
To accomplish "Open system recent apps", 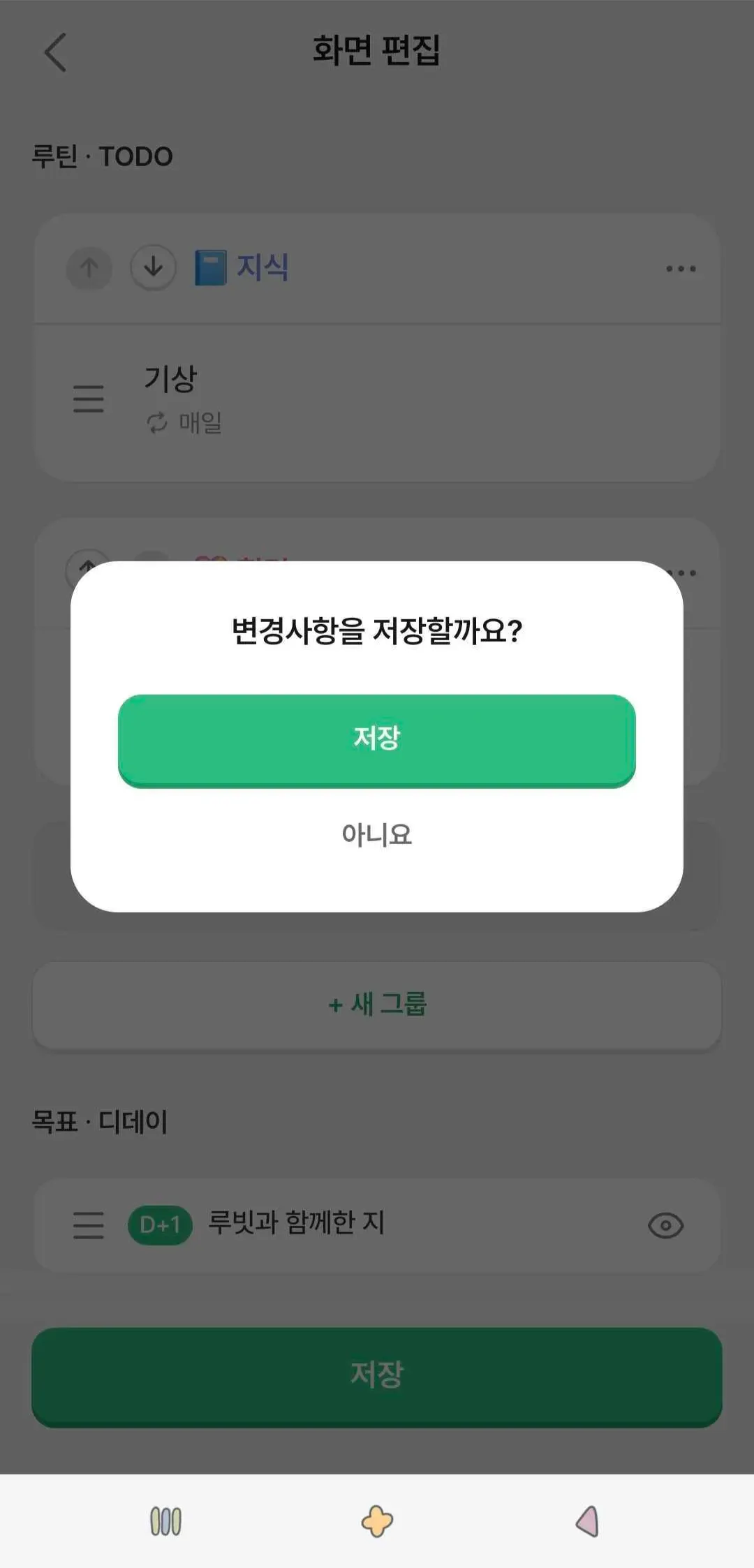I will [x=166, y=1521].
